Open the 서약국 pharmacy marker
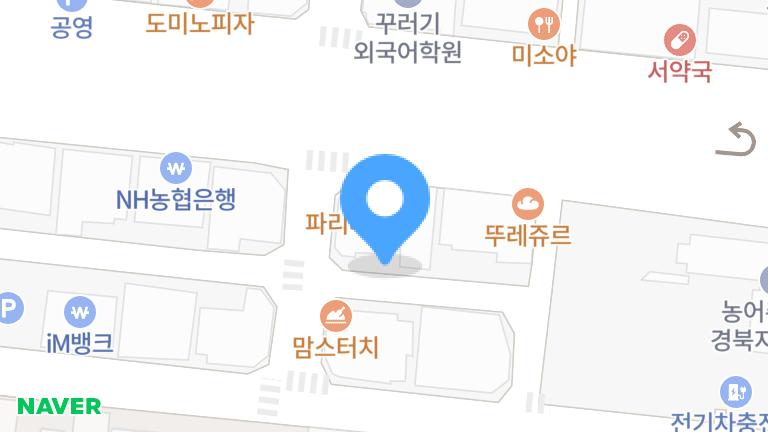The image size is (768, 432). [680, 41]
